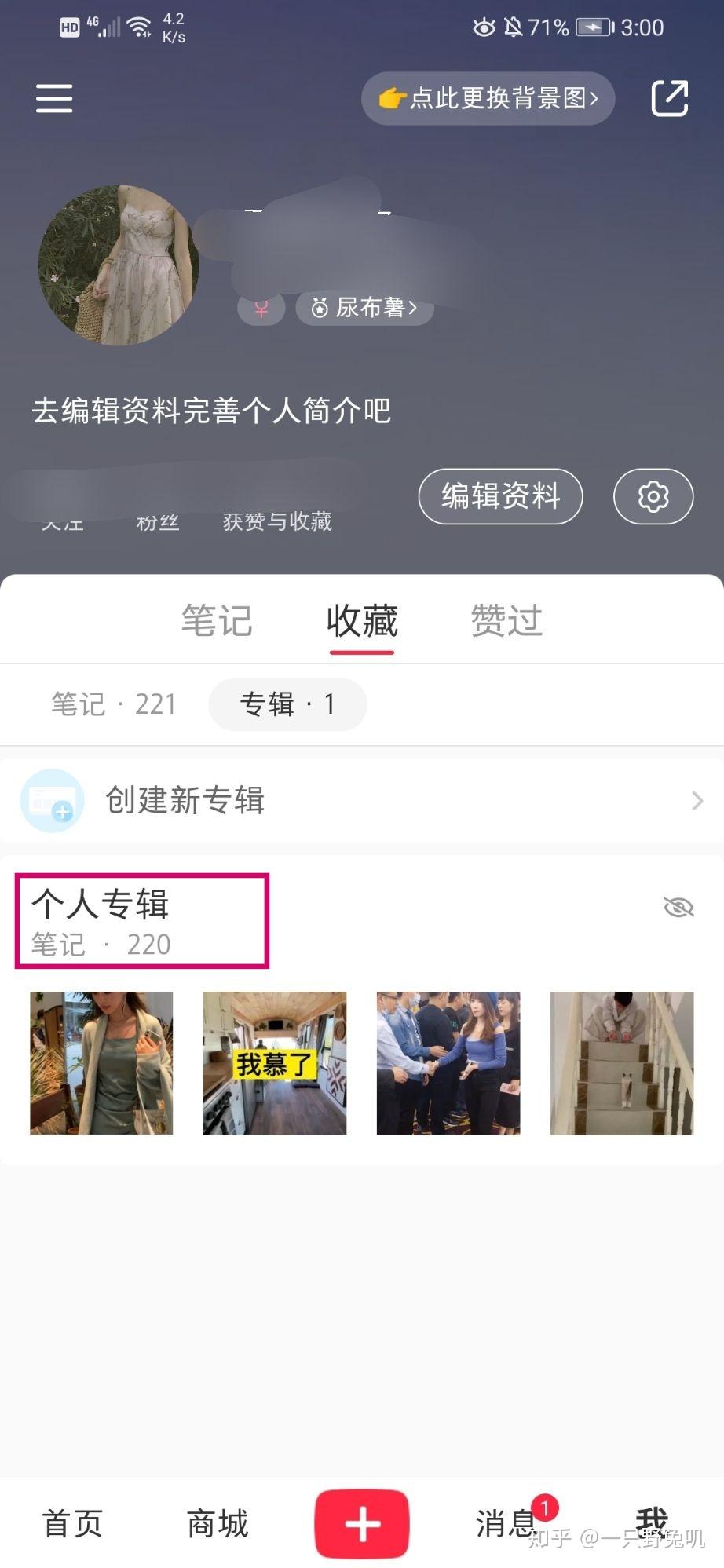Open the profile avatar photo
Viewport: 724px width, 1568px height.
118,265
